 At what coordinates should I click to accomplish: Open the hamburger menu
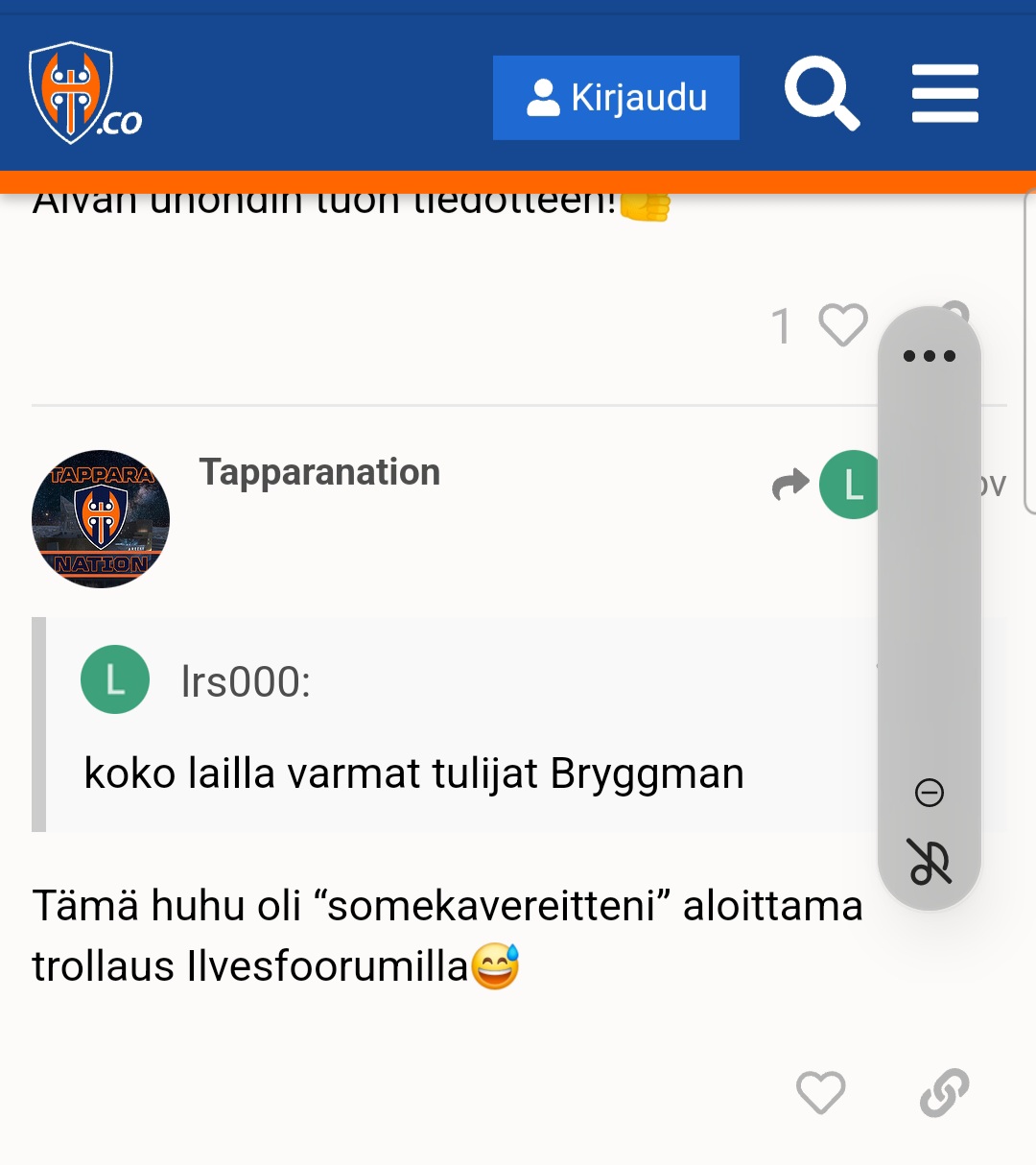pos(945,94)
